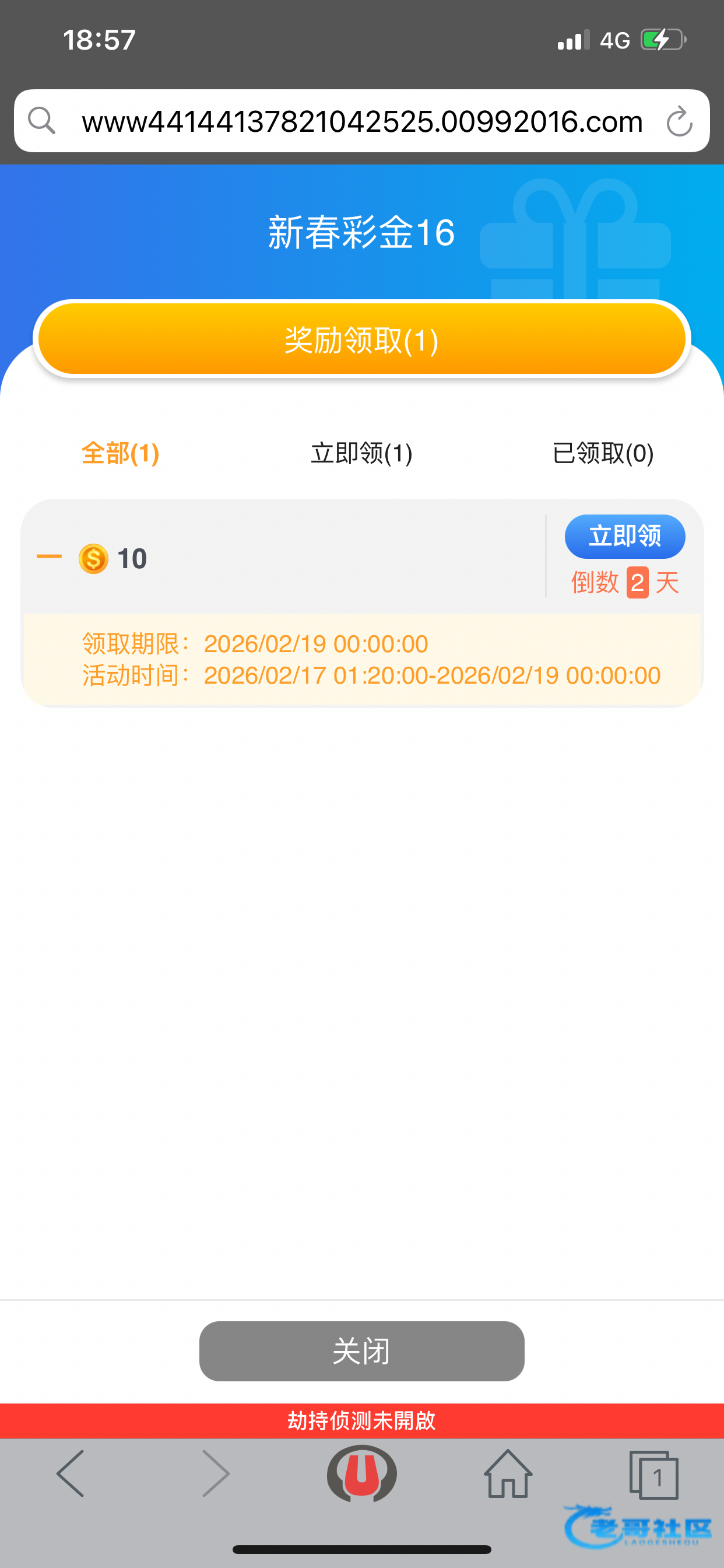Open the browser's center U menu button
The image size is (724, 1568).
pyautogui.click(x=361, y=1473)
